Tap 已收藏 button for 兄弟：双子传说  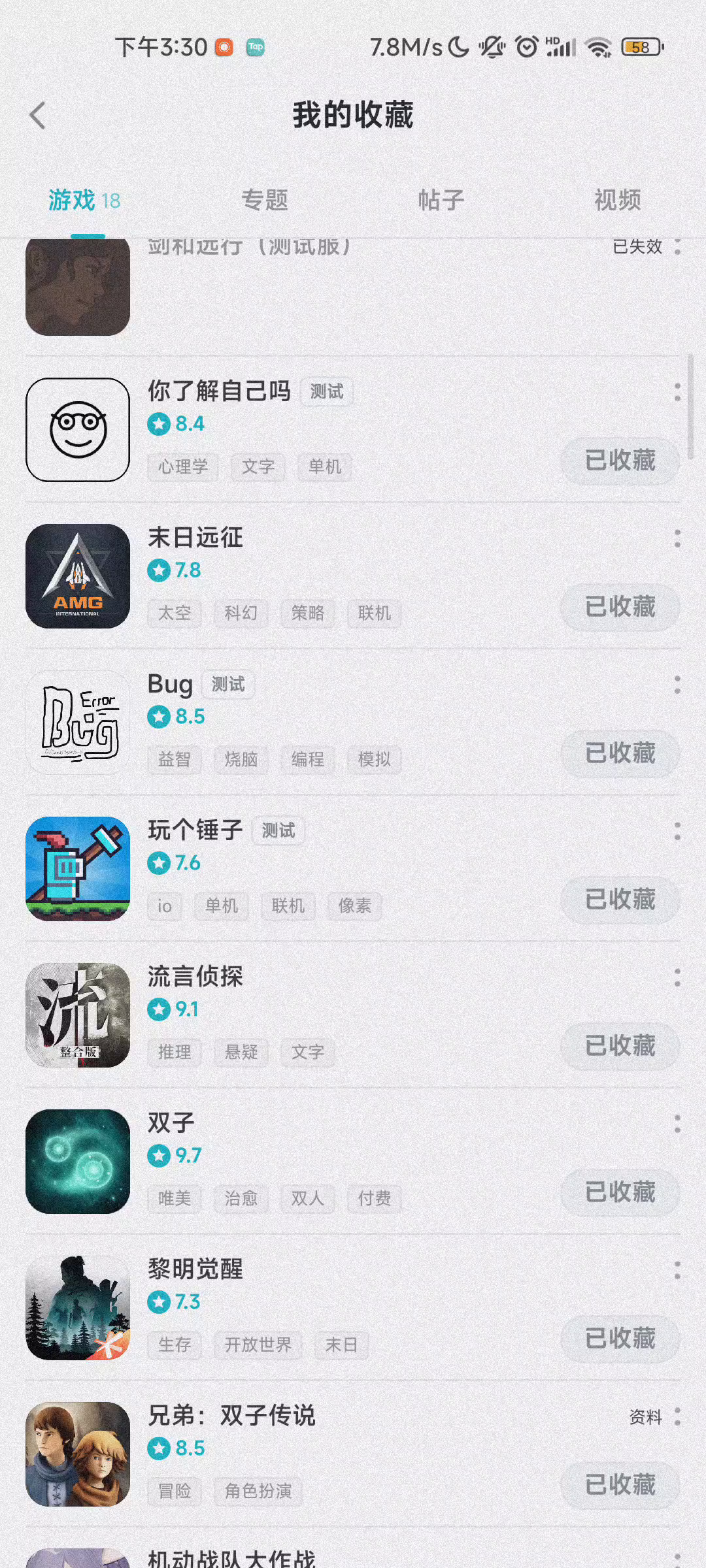pyautogui.click(x=620, y=1485)
